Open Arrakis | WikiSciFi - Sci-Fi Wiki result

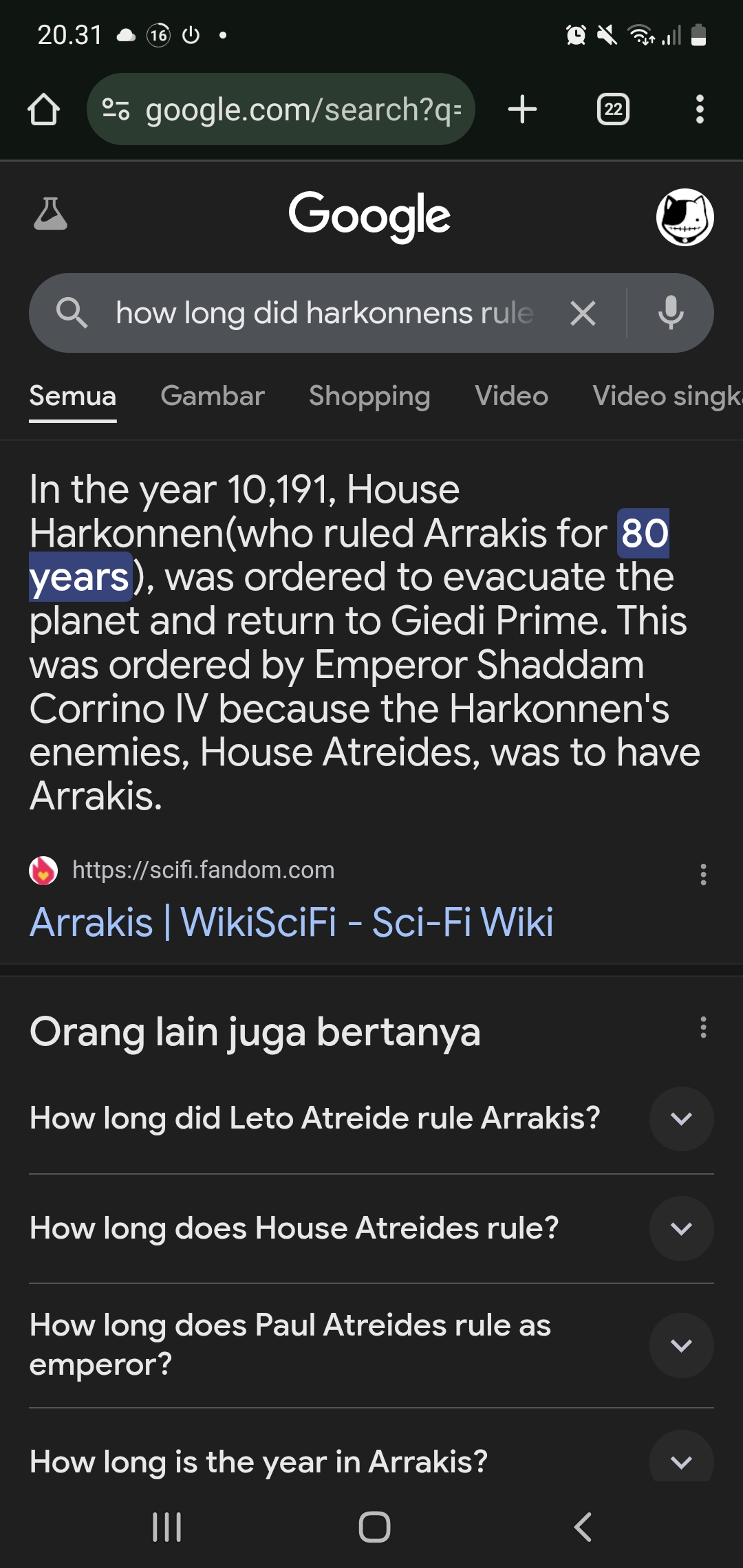291,922
